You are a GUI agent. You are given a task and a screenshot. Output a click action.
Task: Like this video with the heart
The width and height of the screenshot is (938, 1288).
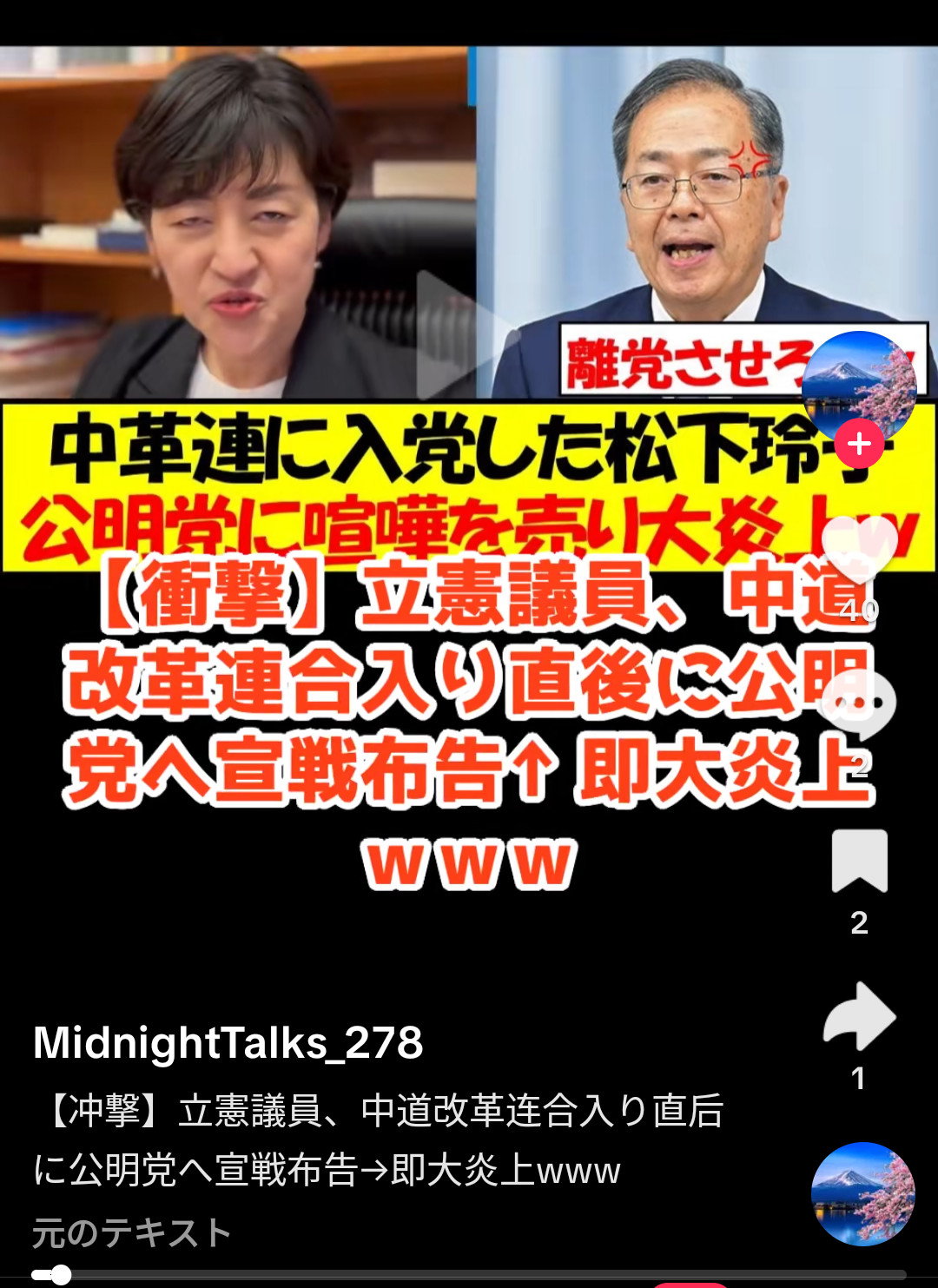(859, 551)
